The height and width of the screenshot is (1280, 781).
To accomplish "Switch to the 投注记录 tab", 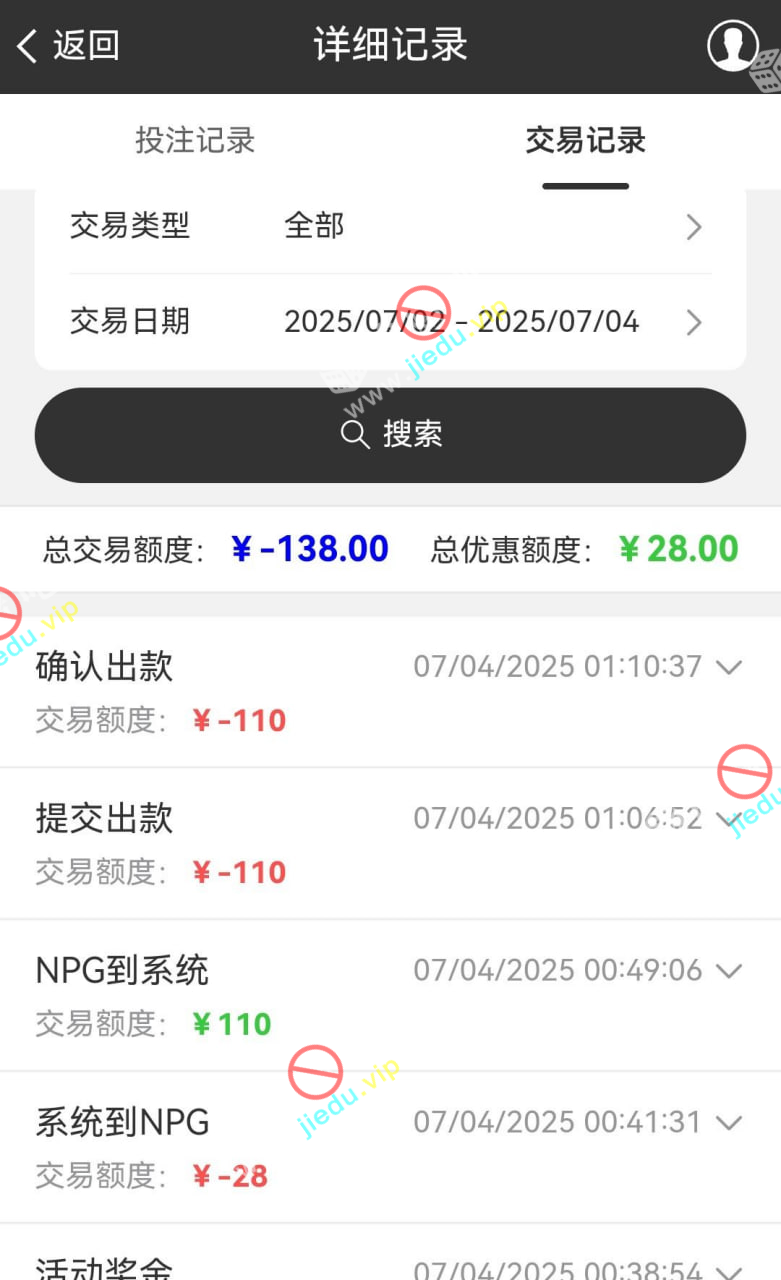I will click(x=195, y=141).
